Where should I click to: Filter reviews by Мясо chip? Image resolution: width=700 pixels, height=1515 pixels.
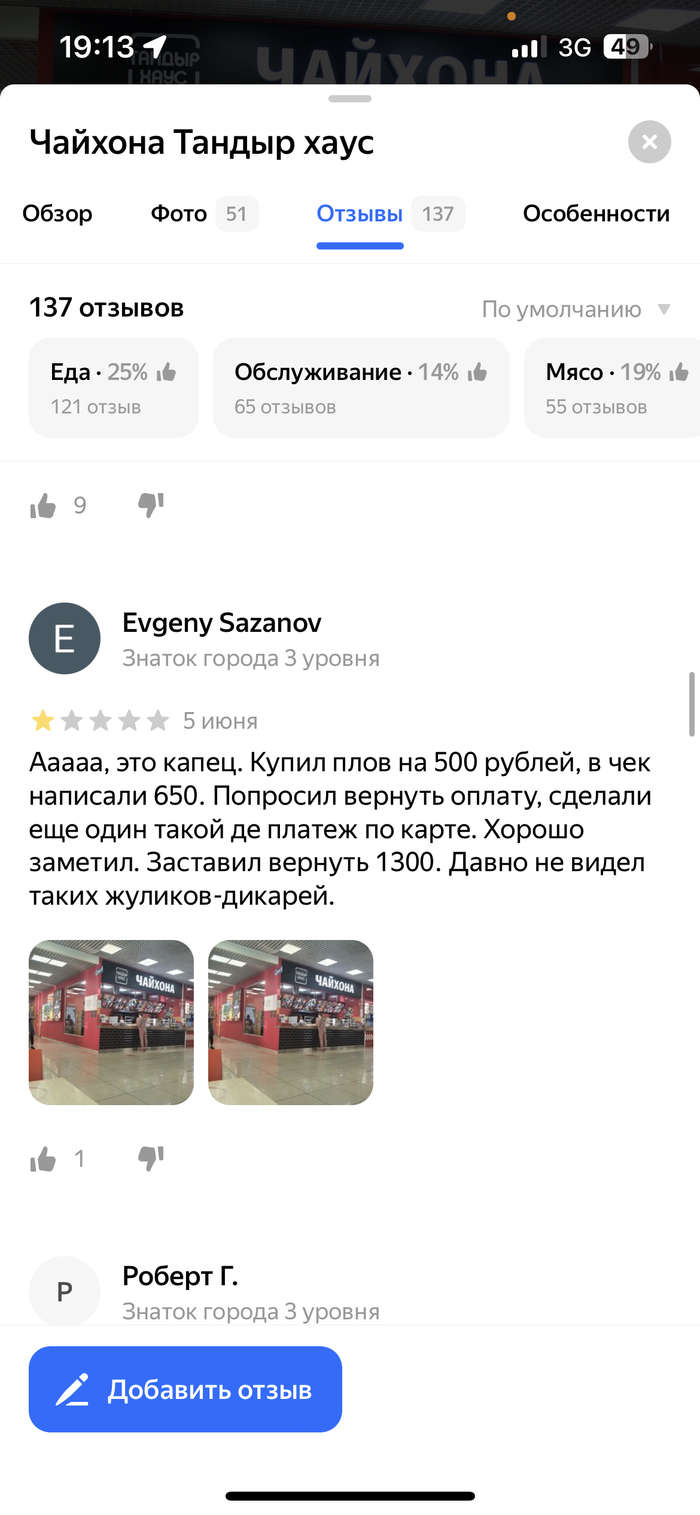click(x=612, y=387)
